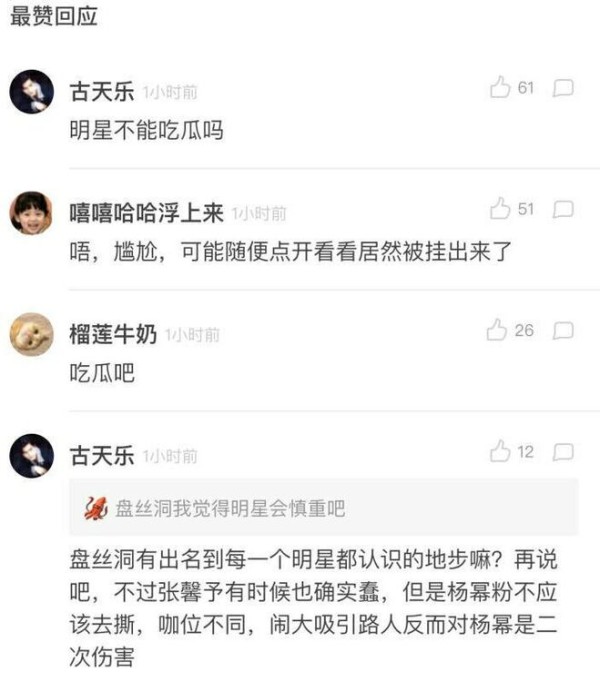Like 榴莲牛奶's comment 吃瓜吧
Image resolution: width=600 pixels, height=691 pixels.
click(x=498, y=330)
